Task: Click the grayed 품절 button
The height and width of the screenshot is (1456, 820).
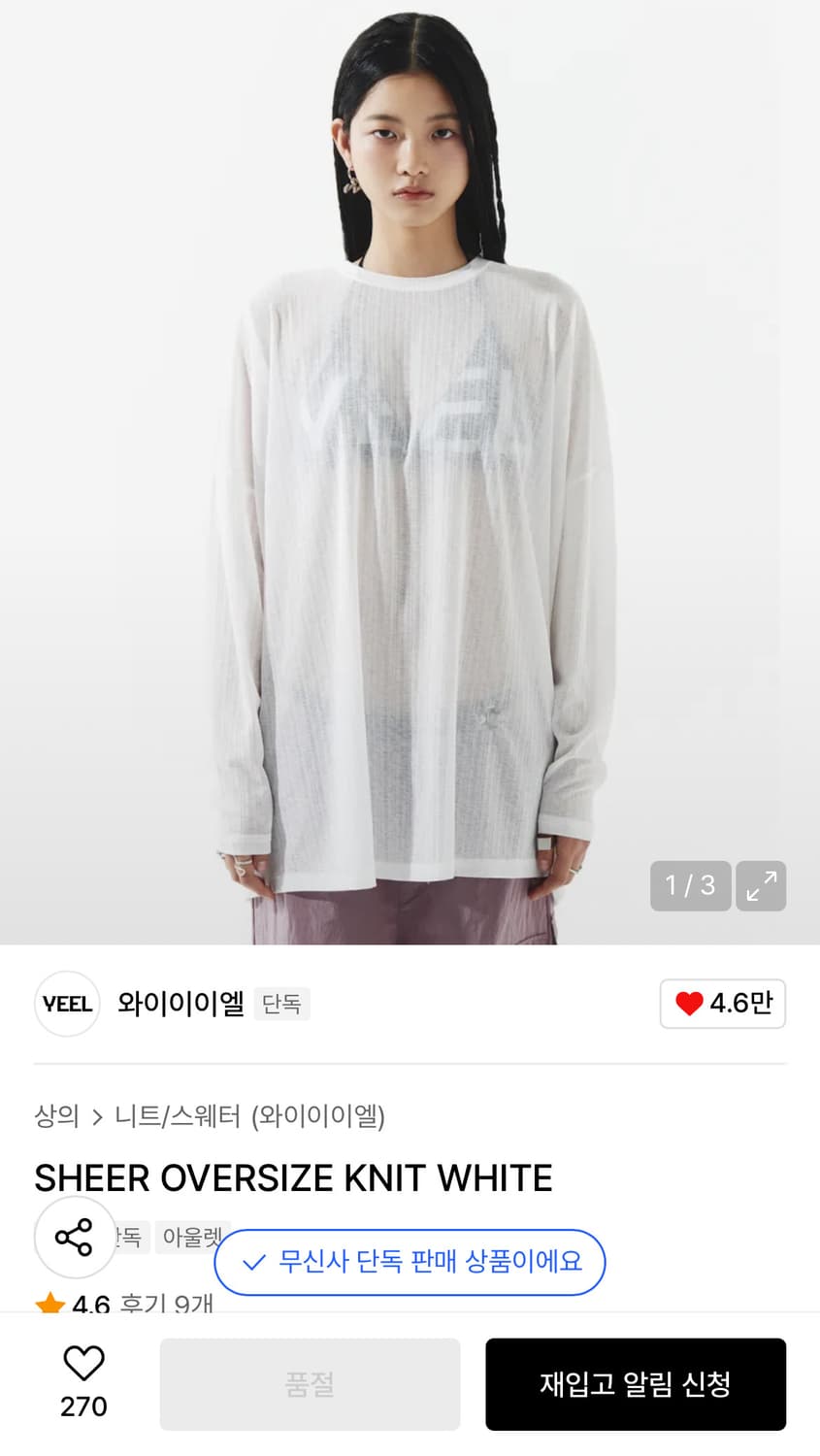Action: (310, 1384)
